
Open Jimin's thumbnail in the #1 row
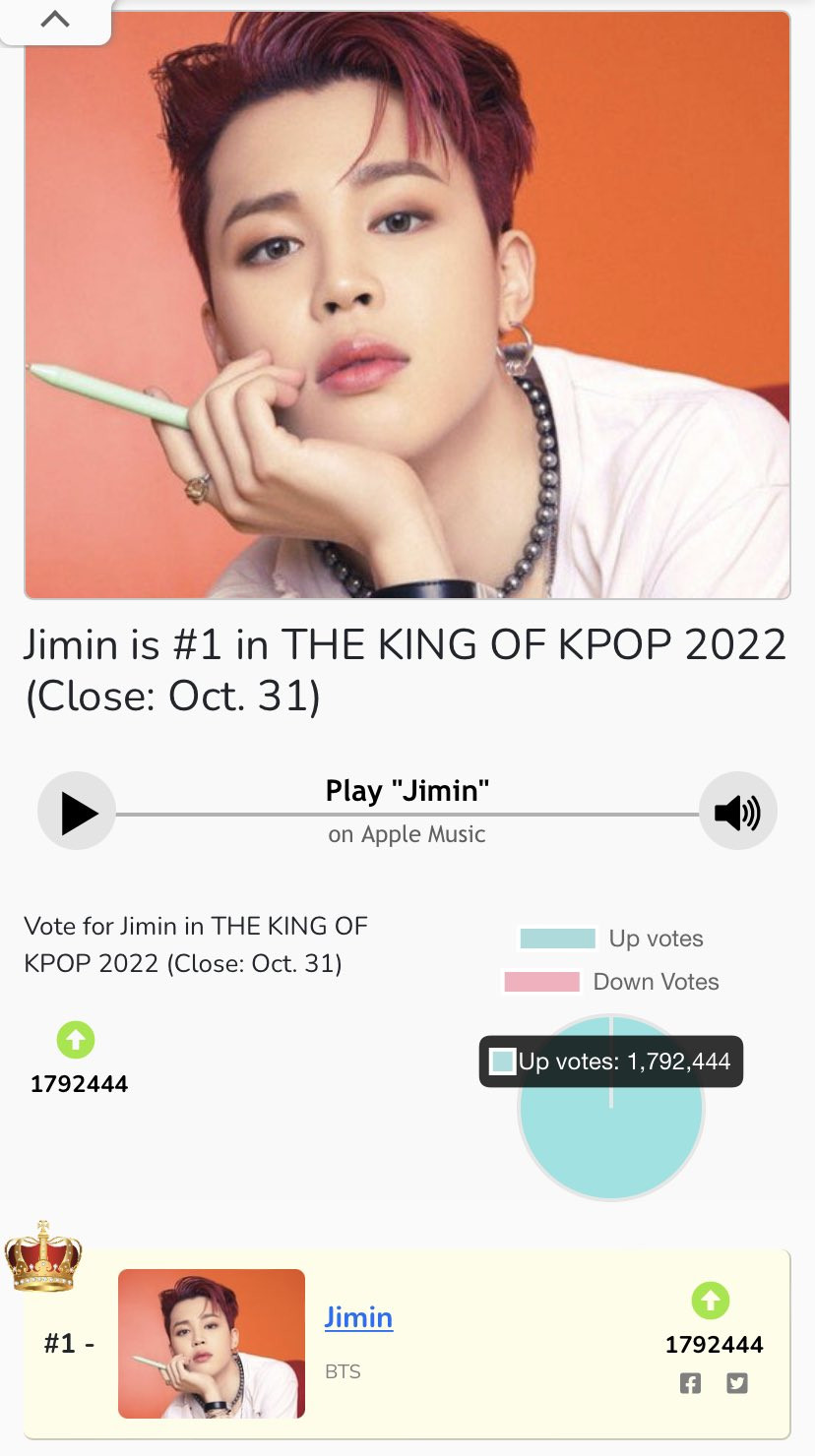(212, 1343)
